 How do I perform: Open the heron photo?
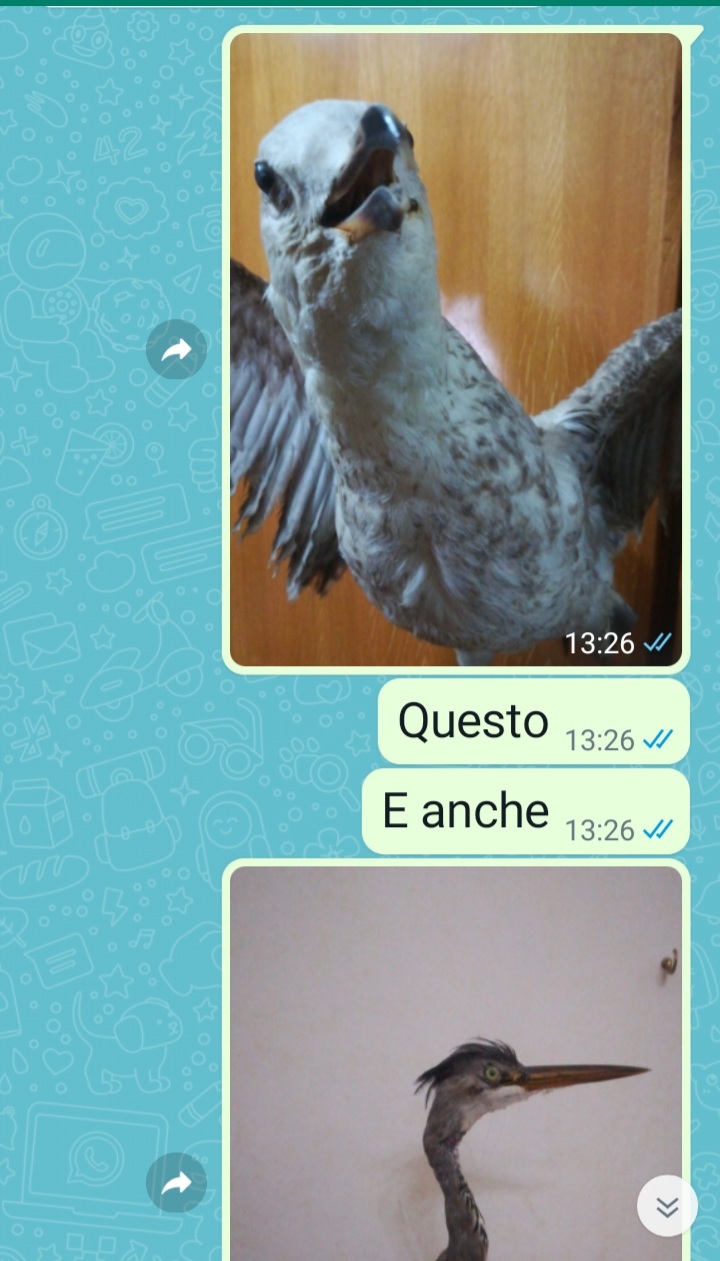coord(456,1063)
